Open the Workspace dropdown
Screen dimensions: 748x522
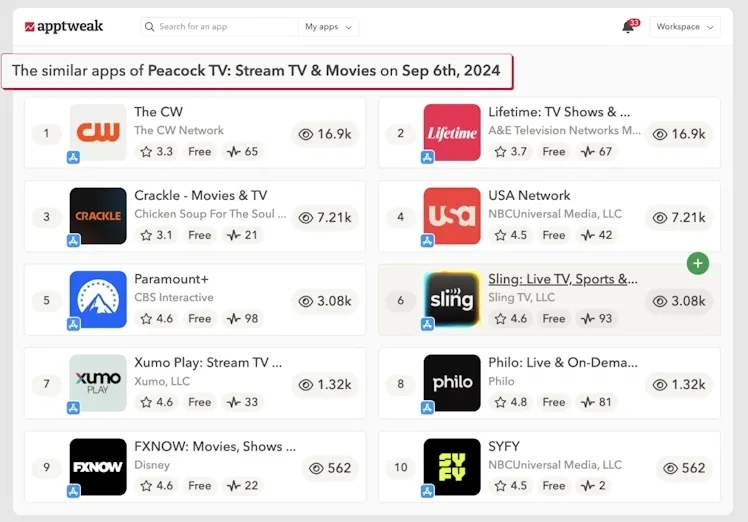coord(684,27)
